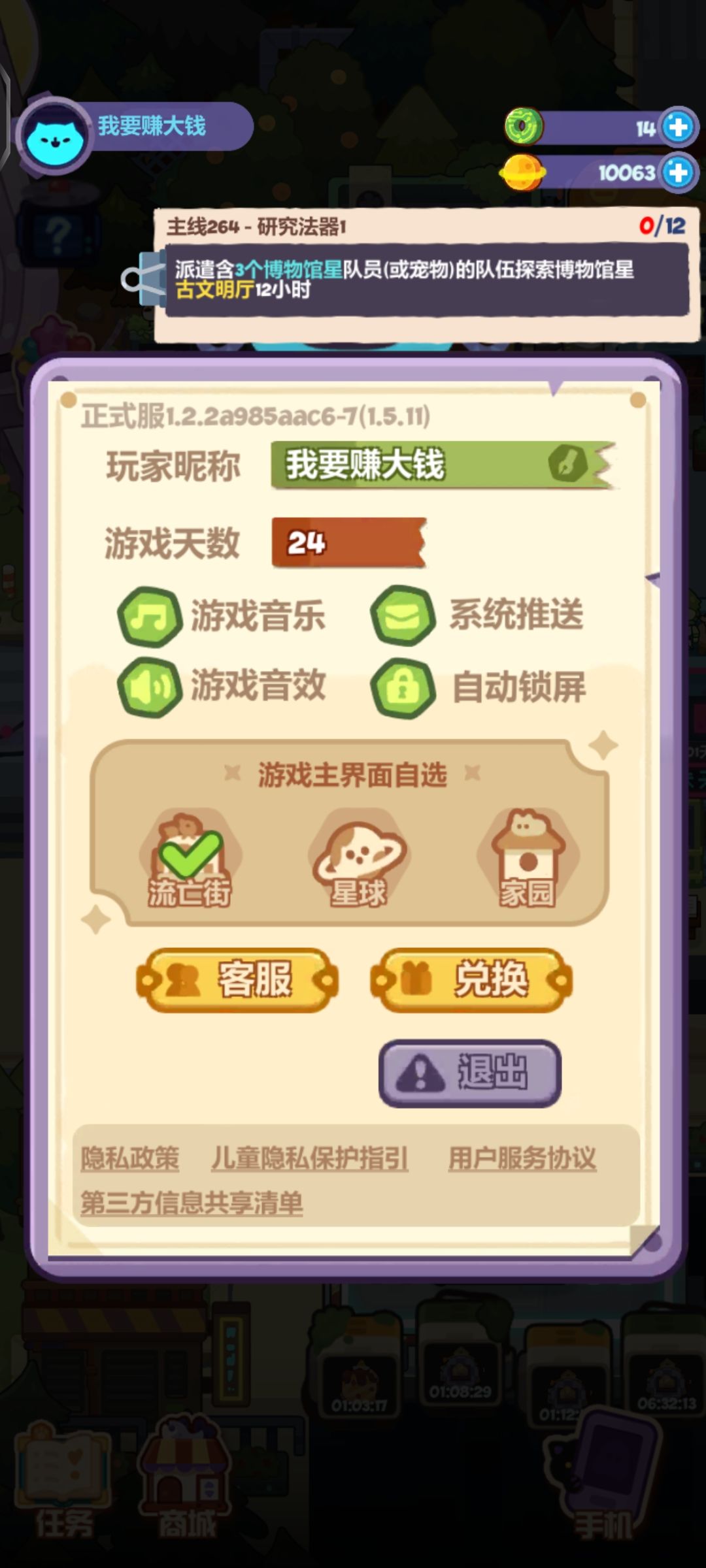Tap the 退出 exit button
Image resolution: width=706 pixels, height=1568 pixels.
(470, 1073)
